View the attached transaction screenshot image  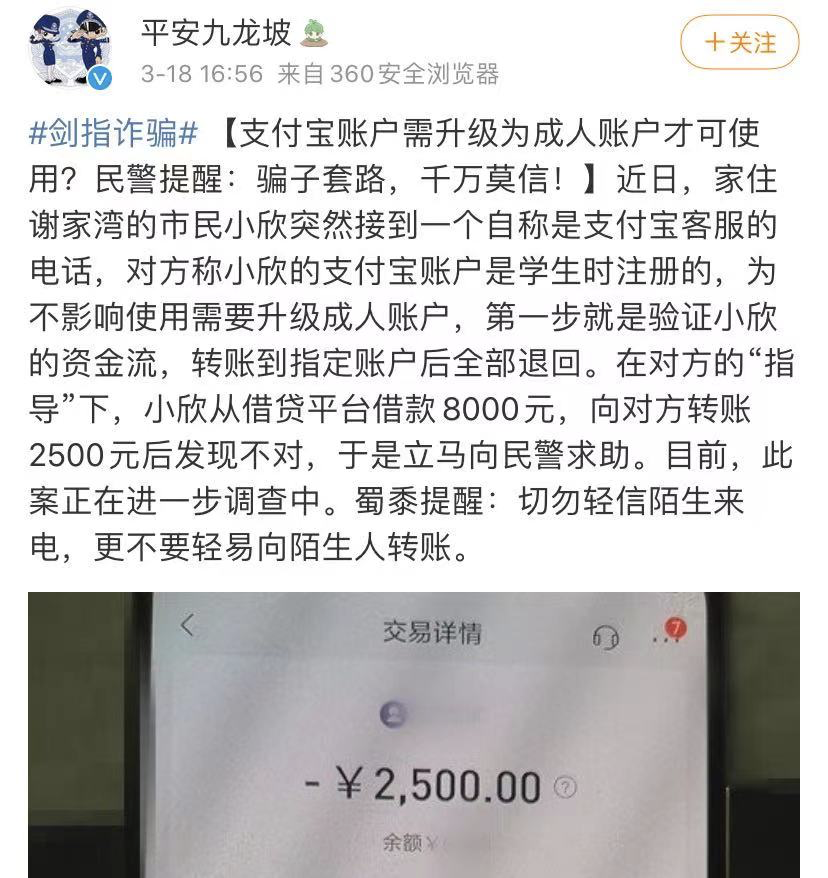pos(413,735)
